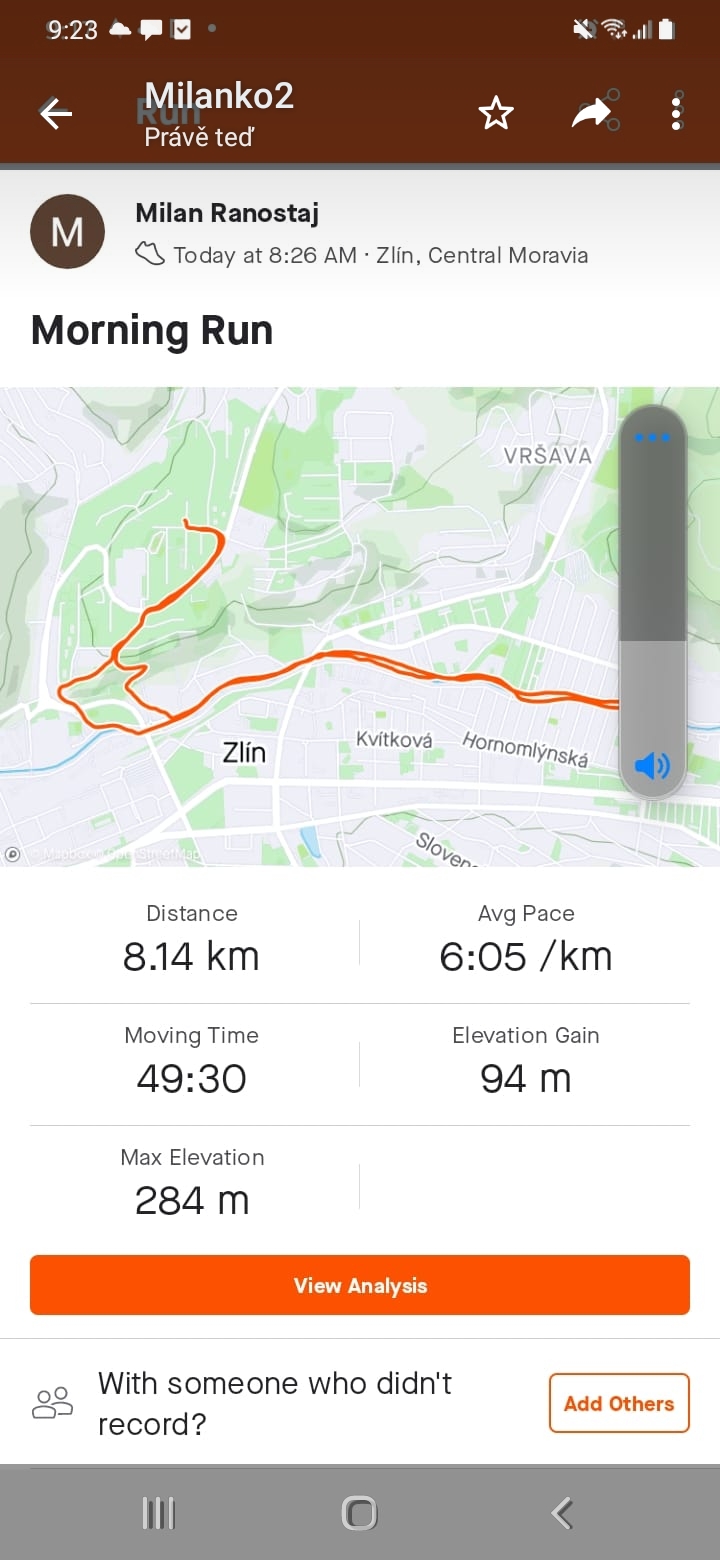The height and width of the screenshot is (1560, 720).
Task: Open the three-dot overflow menu
Action: coord(677,113)
